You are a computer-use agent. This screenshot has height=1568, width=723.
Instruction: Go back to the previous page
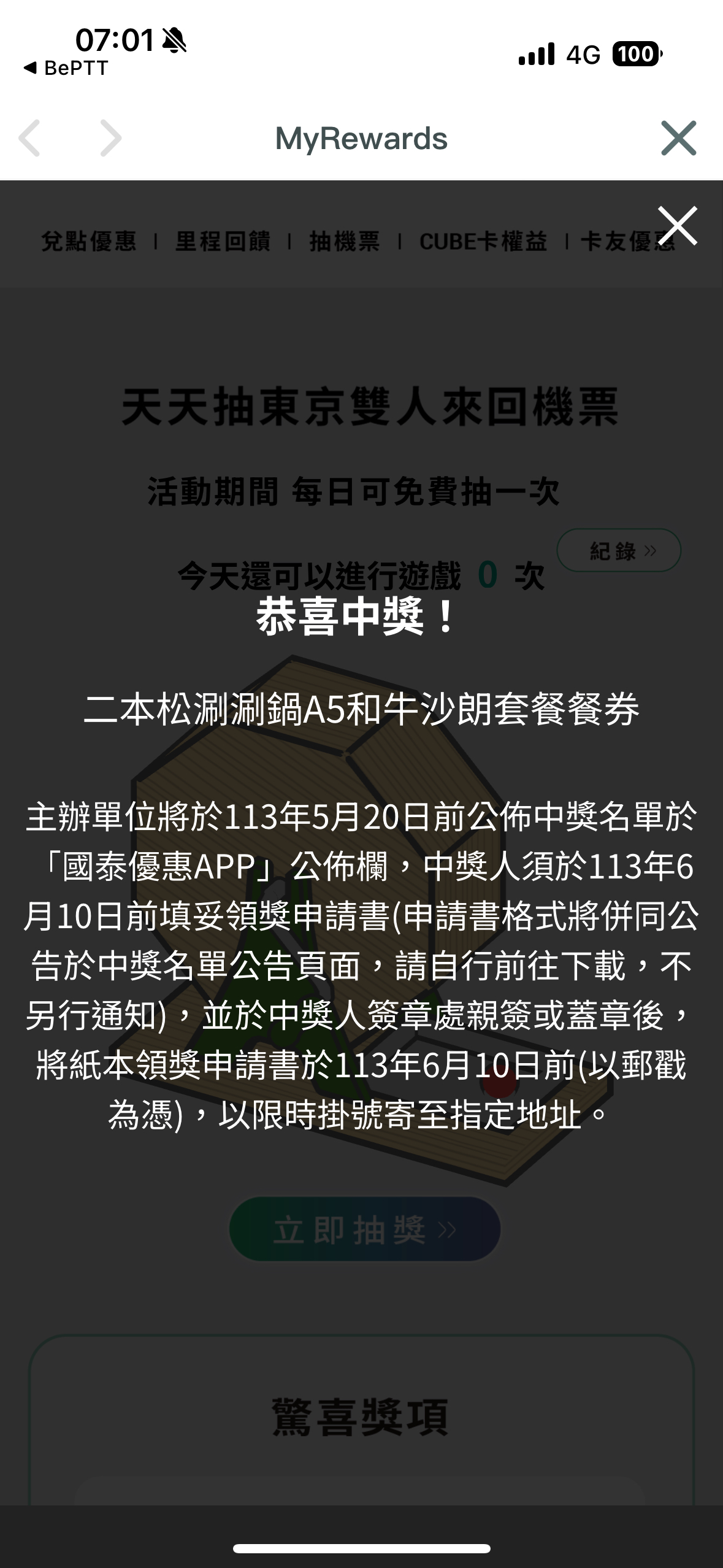coord(29,138)
